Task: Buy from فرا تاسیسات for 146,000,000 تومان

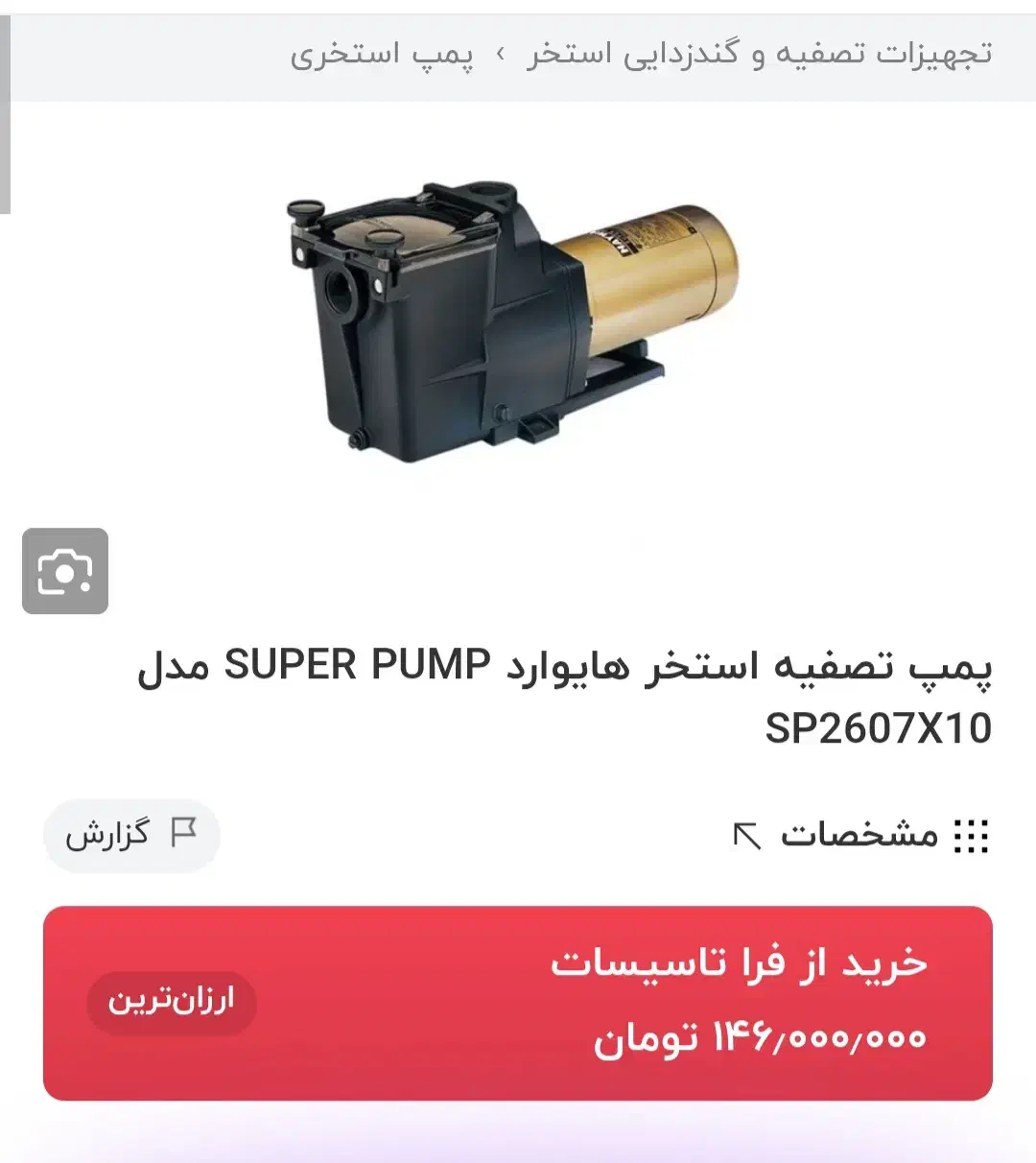Action: click(x=518, y=1003)
